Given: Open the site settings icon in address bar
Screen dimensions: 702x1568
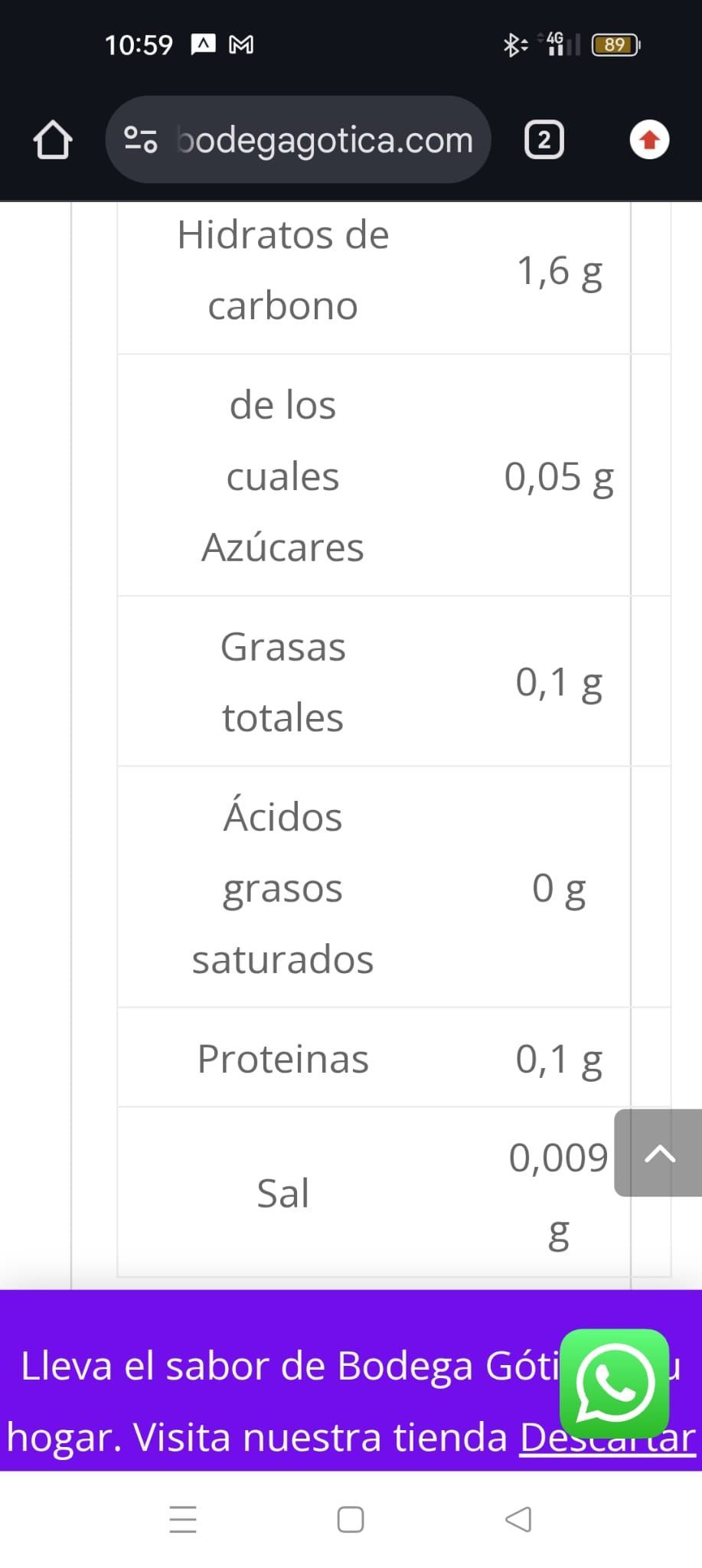Looking at the screenshot, I should [x=141, y=139].
